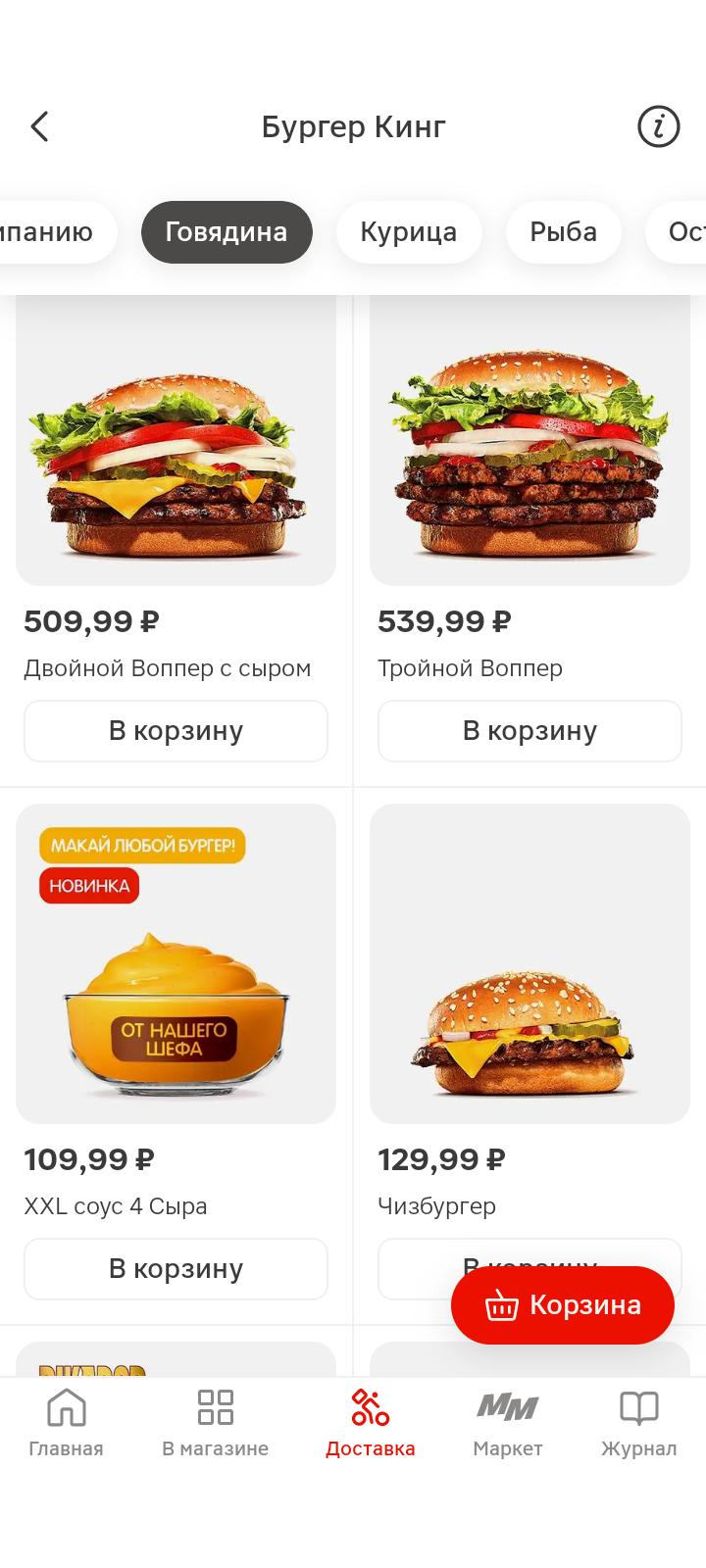Open Двойной Воппер с сыром product card
This screenshot has width=706, height=1568.
pos(176,441)
